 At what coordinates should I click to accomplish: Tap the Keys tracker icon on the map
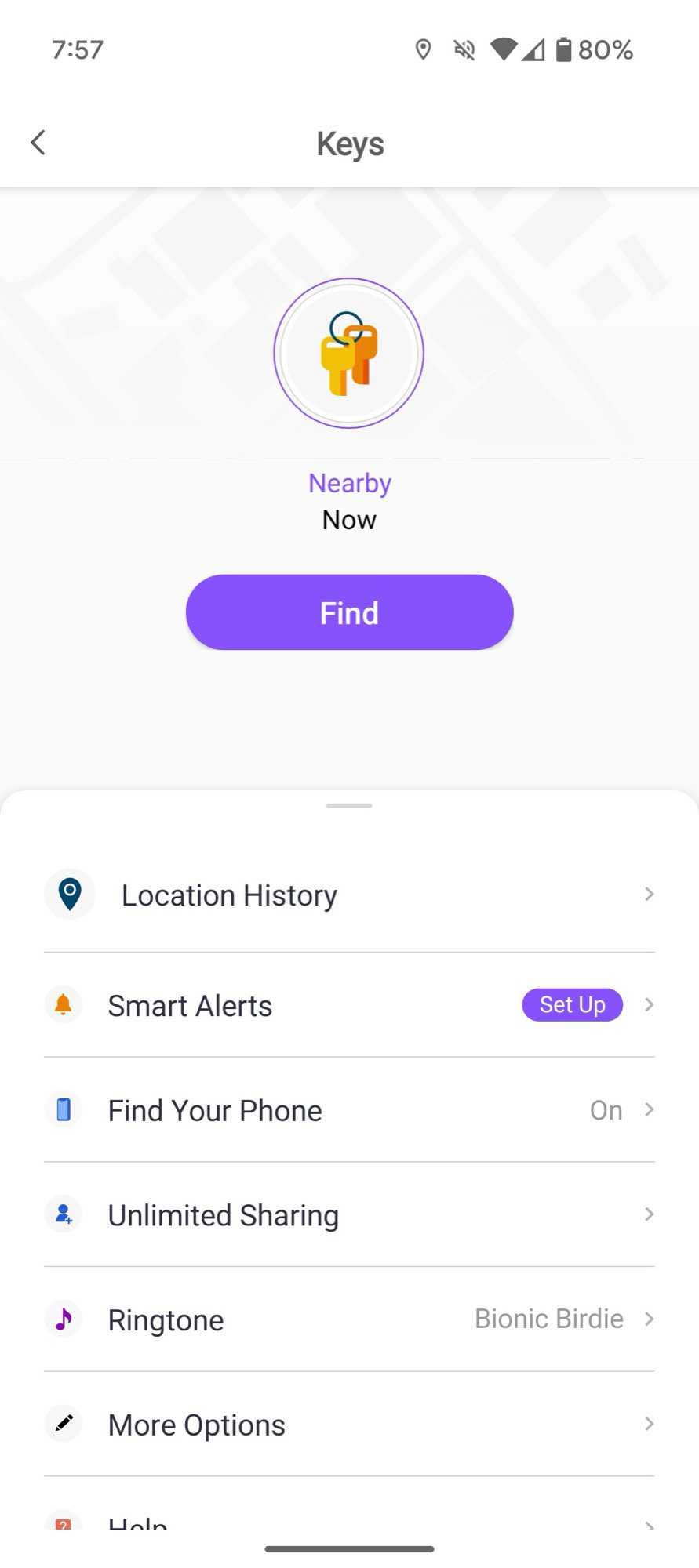point(349,354)
